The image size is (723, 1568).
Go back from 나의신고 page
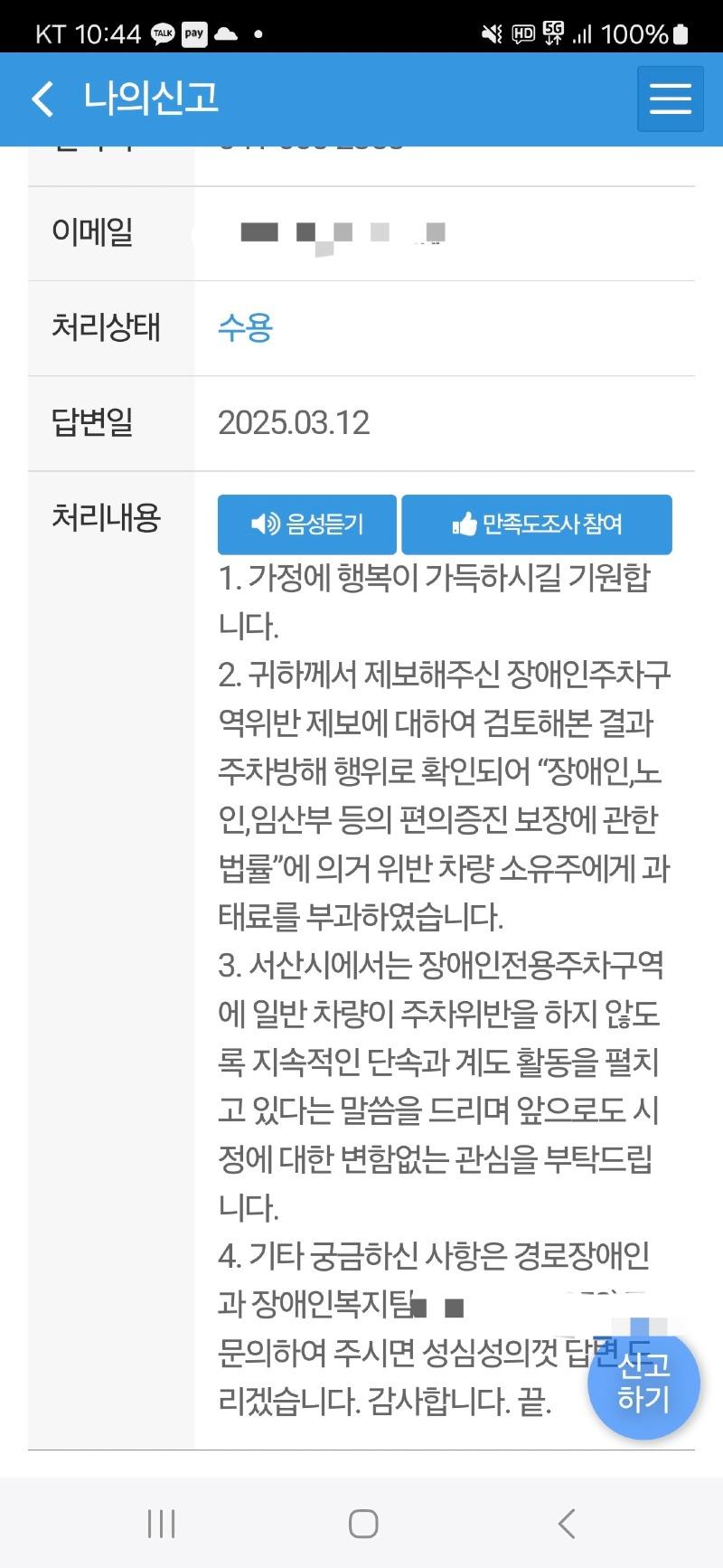[x=42, y=99]
